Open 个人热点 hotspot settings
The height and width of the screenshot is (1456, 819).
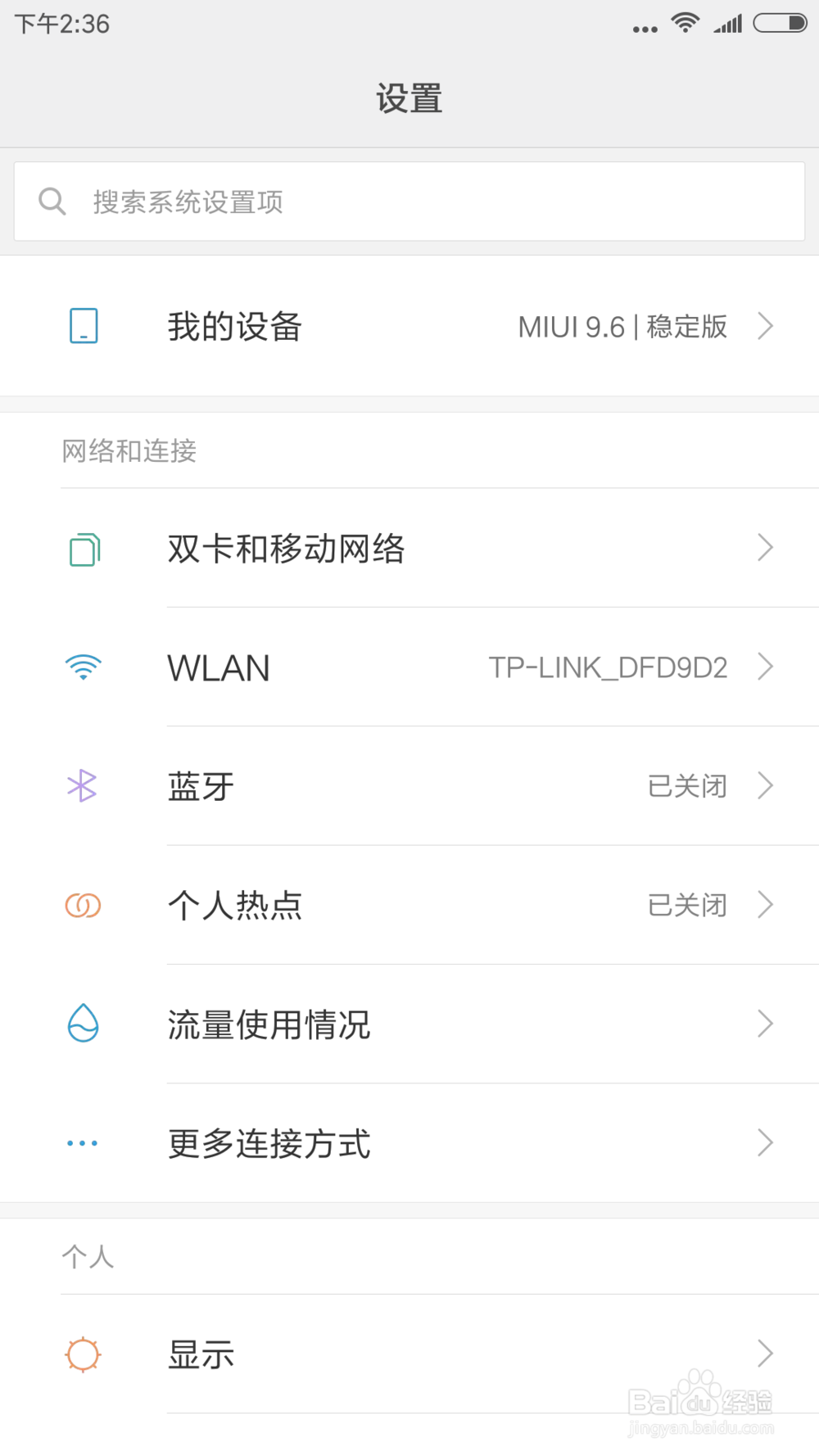pyautogui.click(x=409, y=905)
